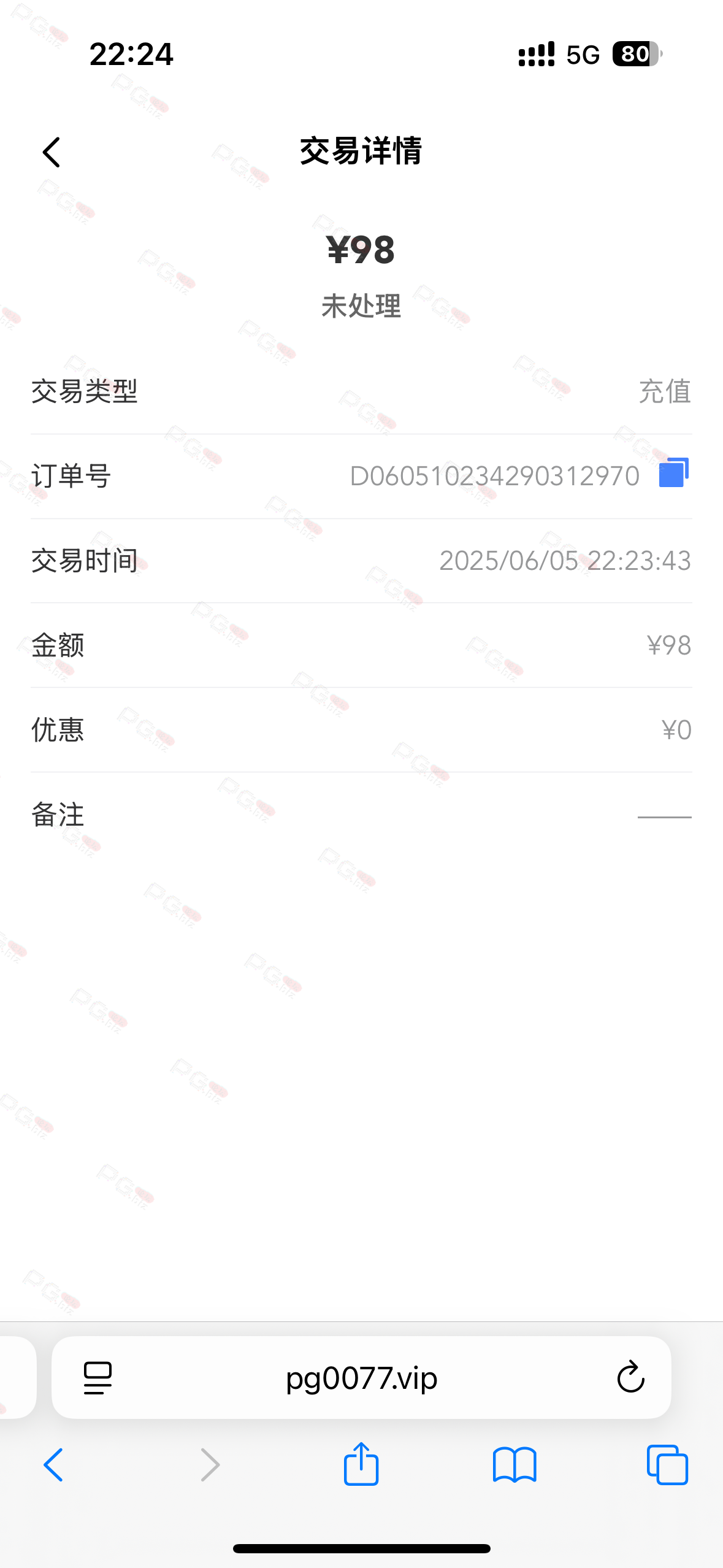The height and width of the screenshot is (1568, 723).
Task: Open the Safari page settings menu
Action: (98, 1378)
